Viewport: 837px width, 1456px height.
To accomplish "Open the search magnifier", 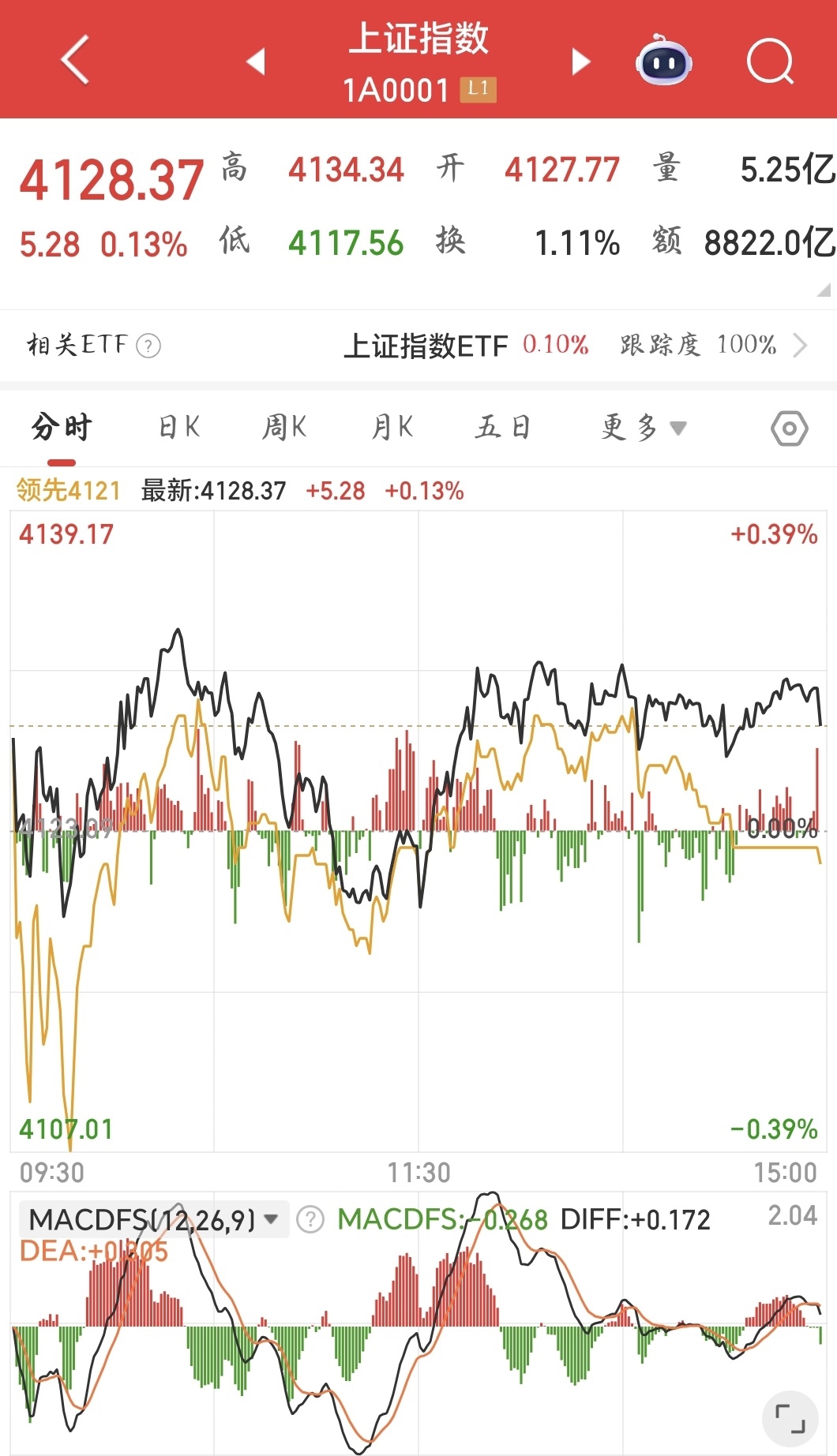I will tap(770, 61).
